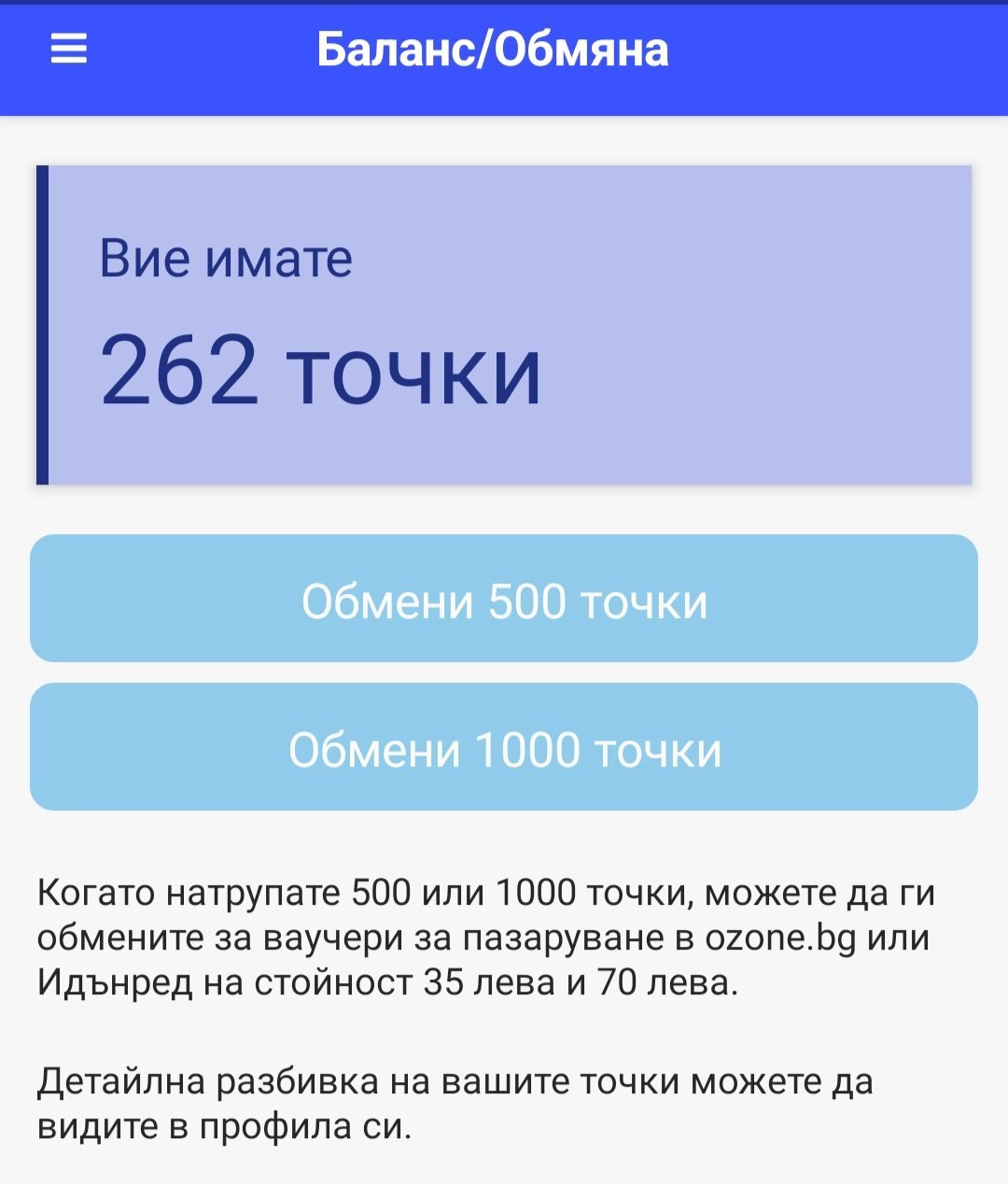This screenshot has height=1184, width=1008.
Task: Tap the Обмени 500 точки button
Action: [x=504, y=599]
